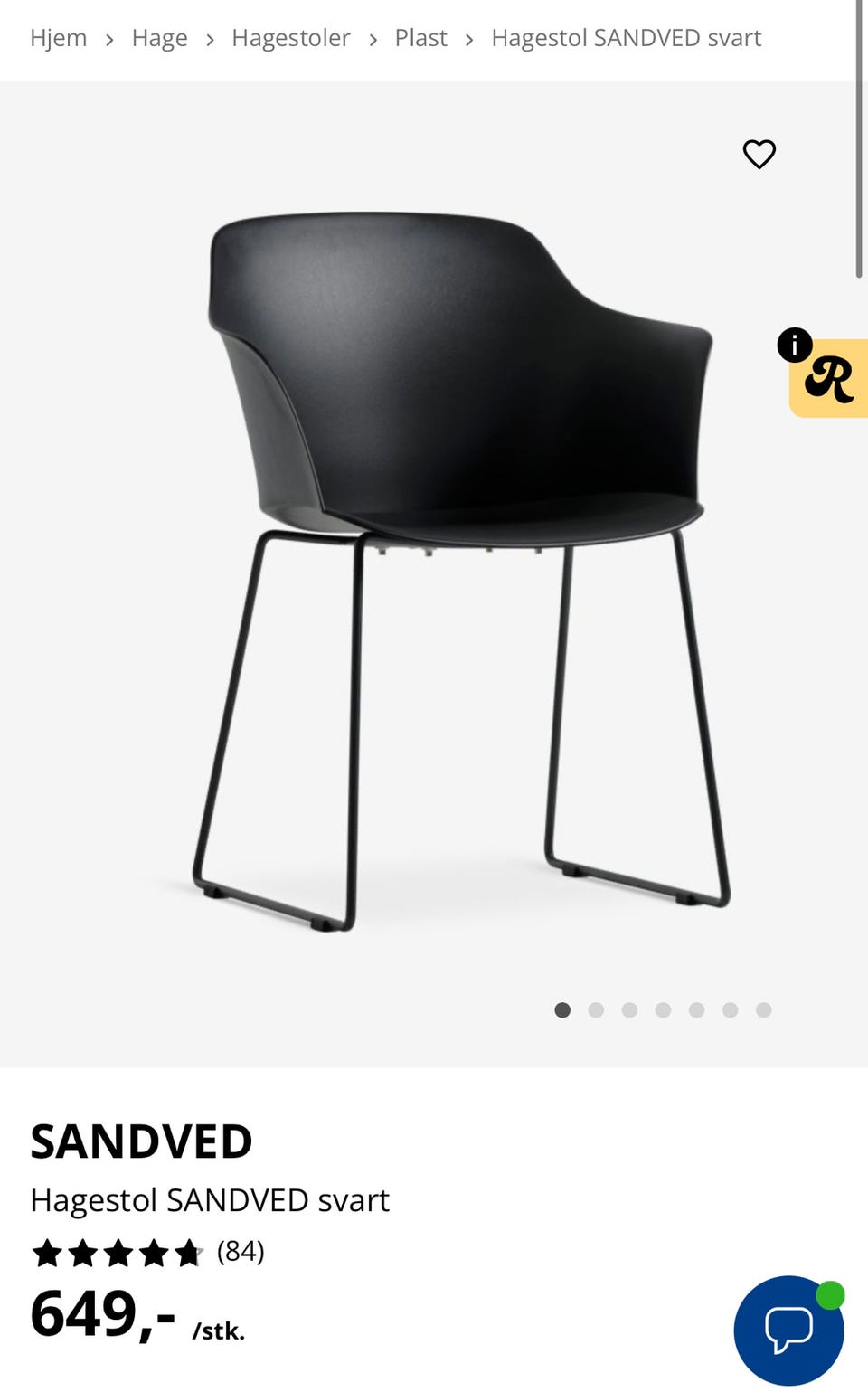Screen dimensions: 868x1392
Task: Open the Plast breadcrumb category
Action: pyautogui.click(x=420, y=38)
